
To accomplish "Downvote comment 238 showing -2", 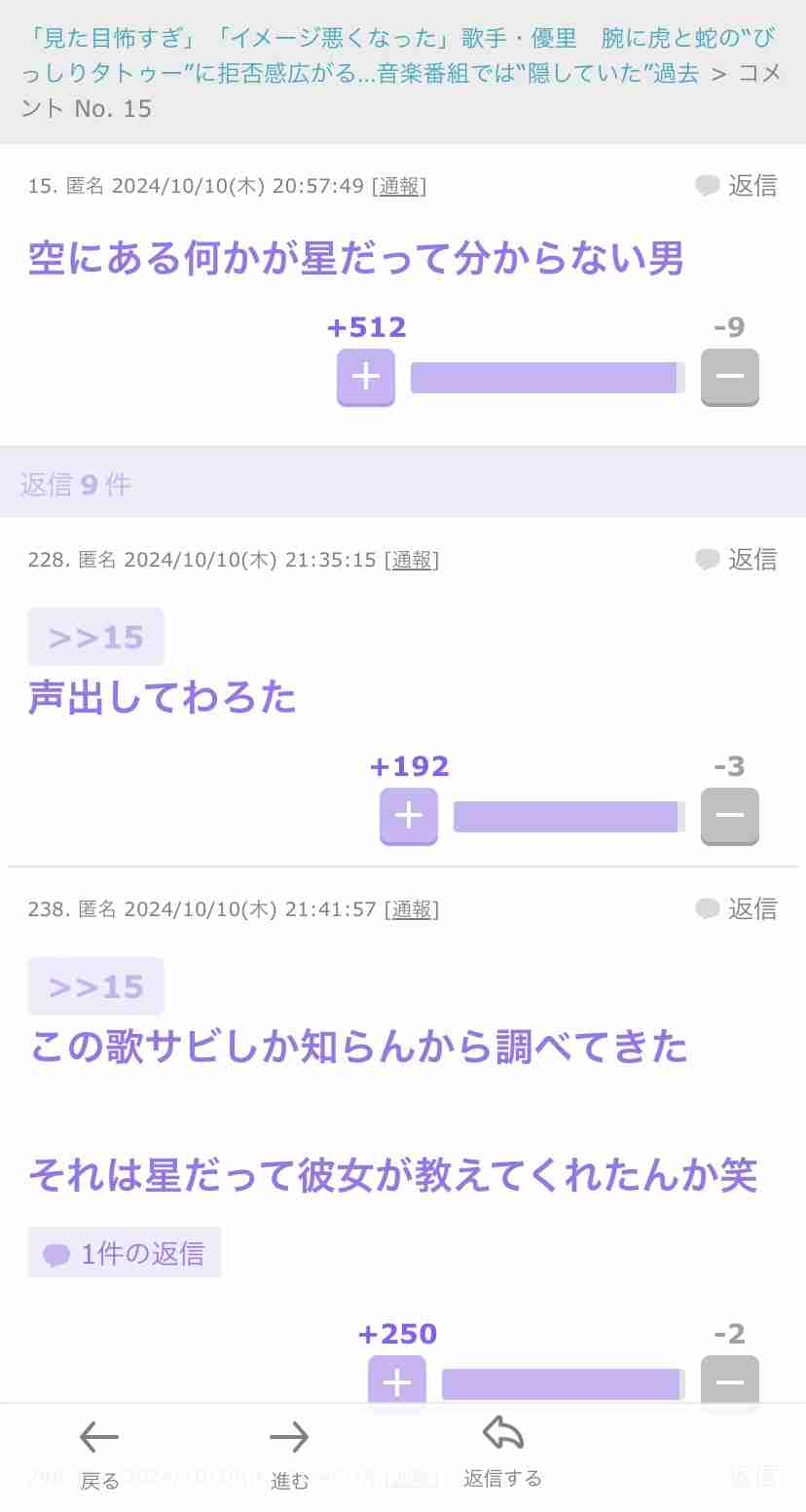I will [729, 1382].
